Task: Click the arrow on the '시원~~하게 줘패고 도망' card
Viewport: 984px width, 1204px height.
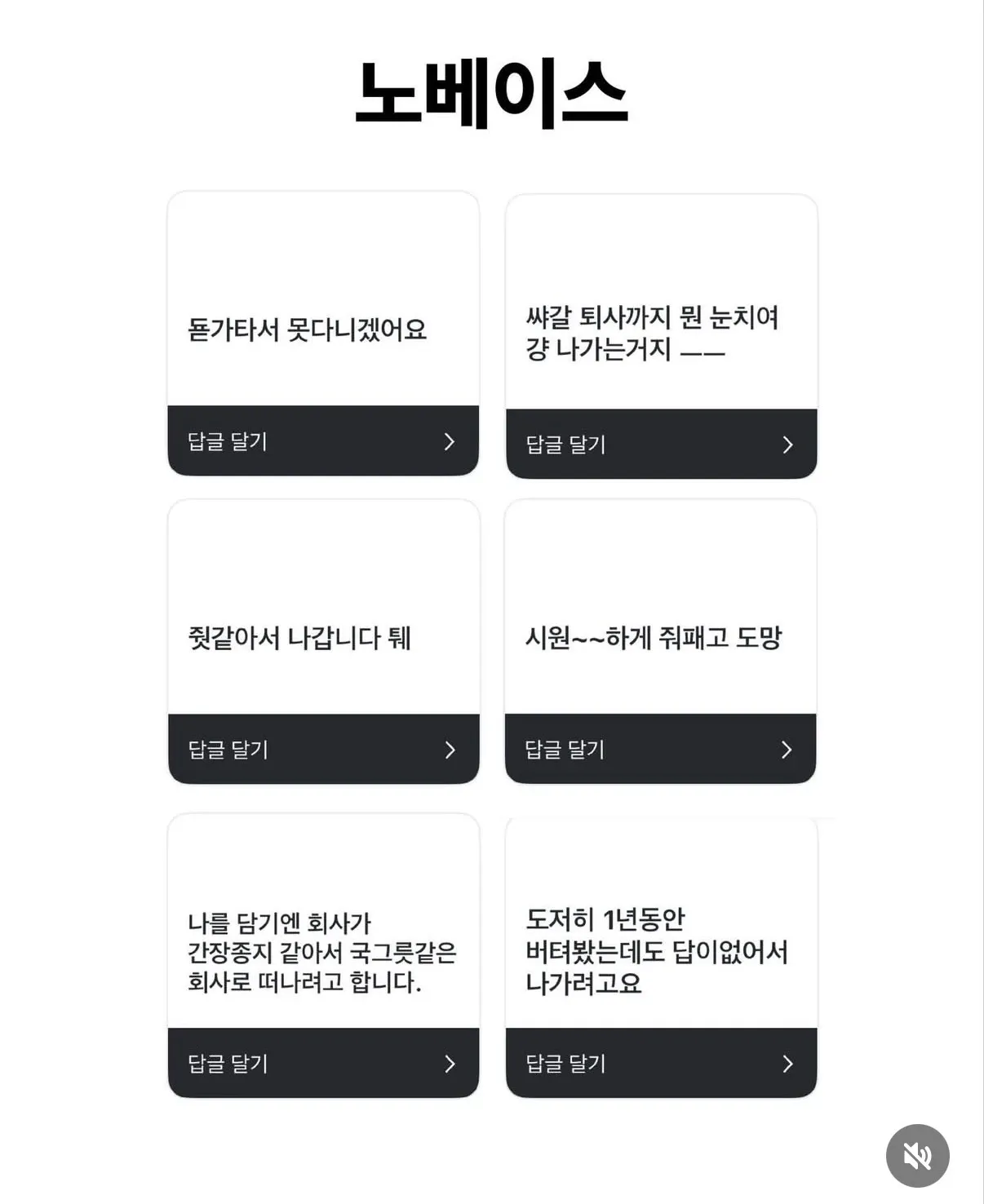Action: pos(787,750)
